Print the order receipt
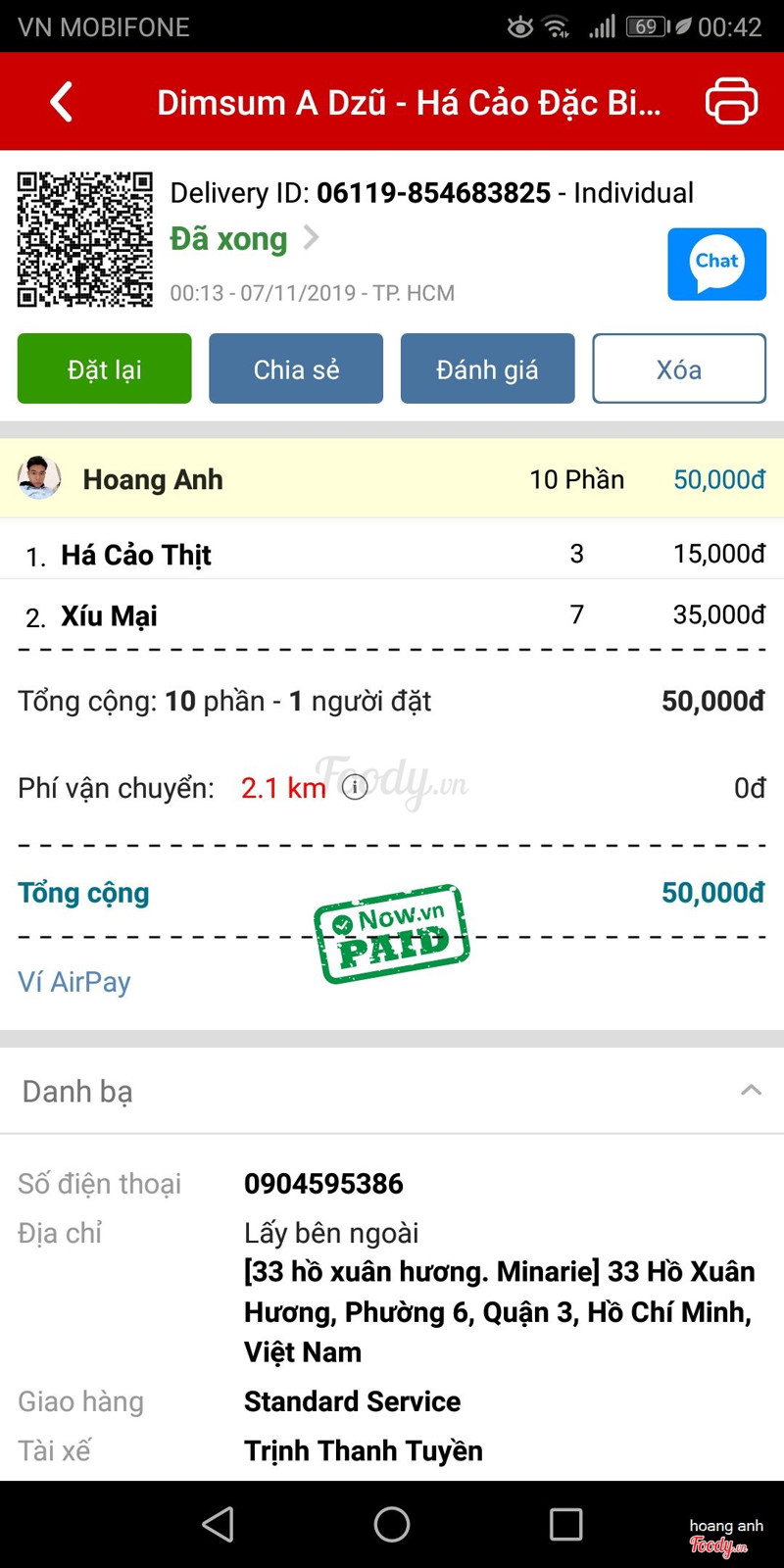This screenshot has height=1568, width=784. [x=731, y=101]
